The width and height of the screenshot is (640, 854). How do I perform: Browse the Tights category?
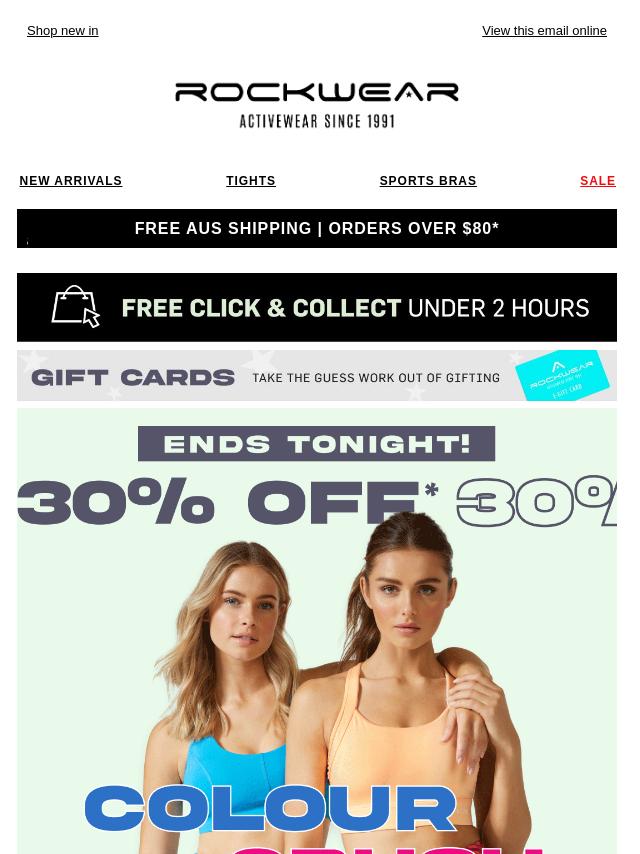tap(250, 181)
